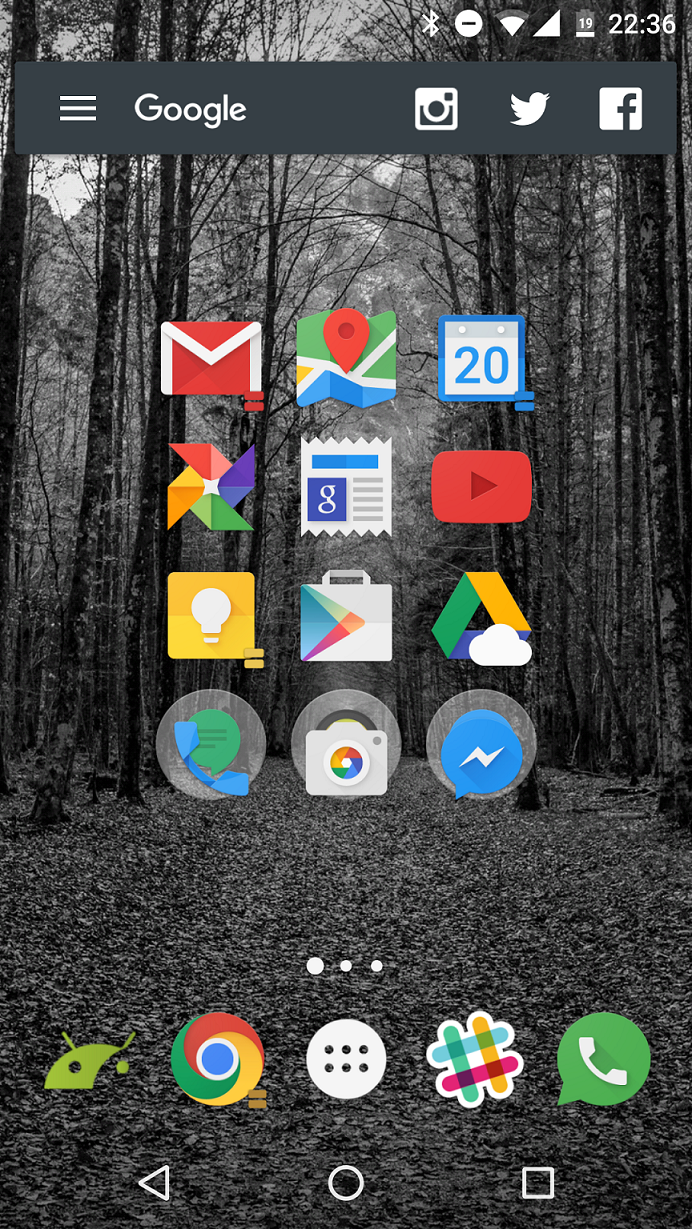Open the hamburger menu in the Google bar
Viewport: 692px width, 1229px height.
coord(78,109)
